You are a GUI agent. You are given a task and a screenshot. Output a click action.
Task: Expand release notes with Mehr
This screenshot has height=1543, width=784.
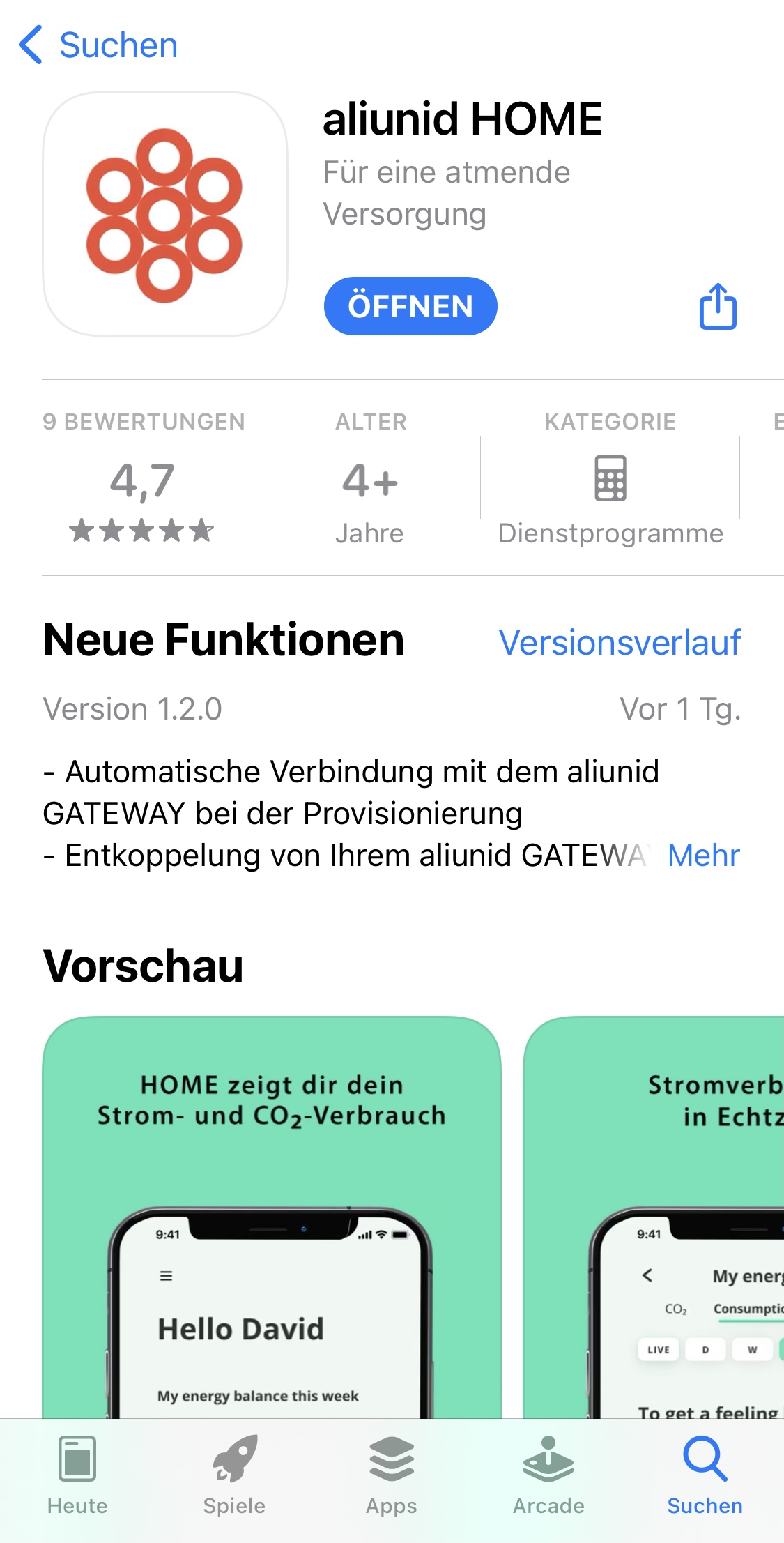pyautogui.click(x=702, y=855)
